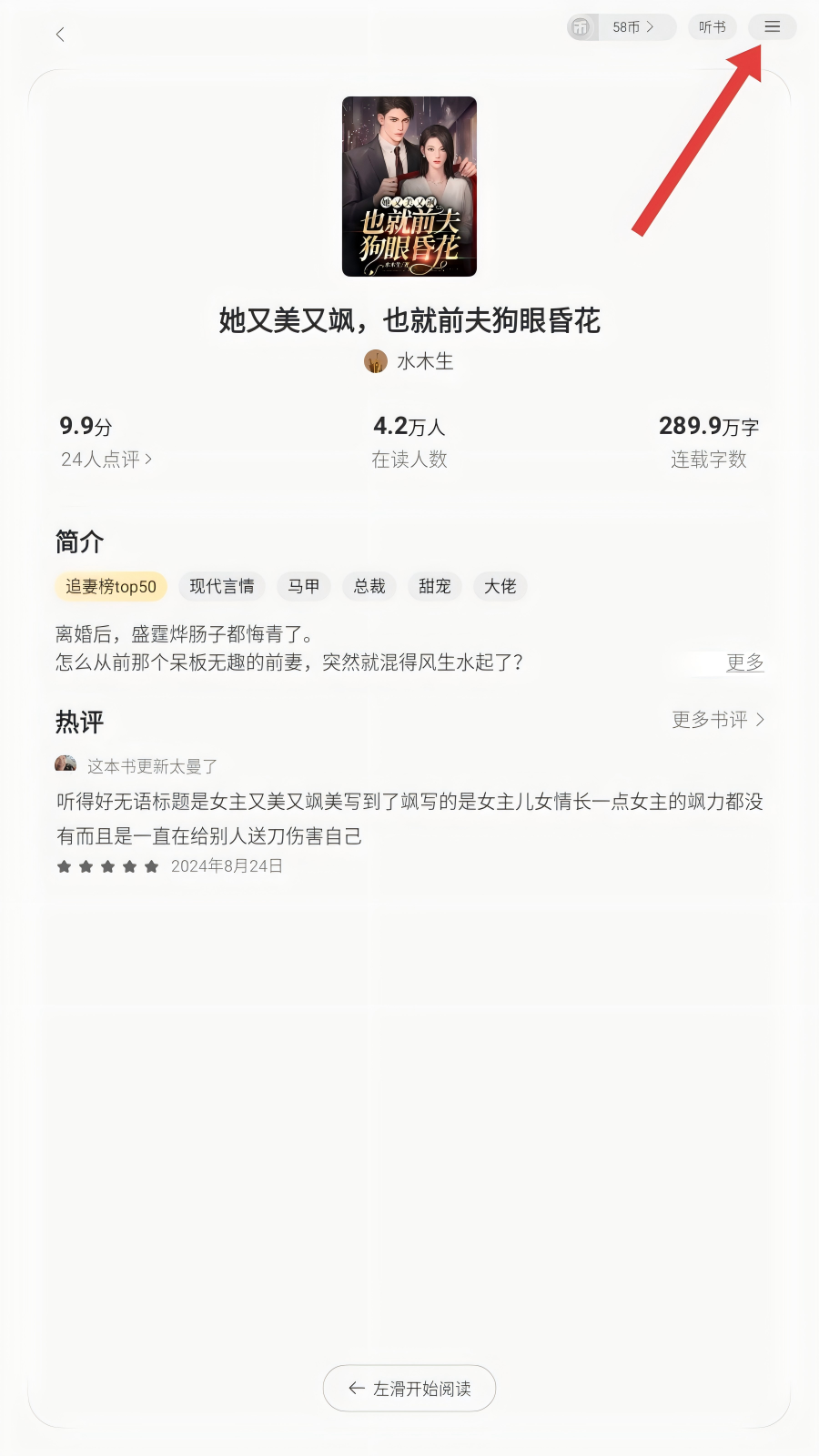The image size is (819, 1456).
Task: Tap the 大佬 tag chip
Action: [500, 587]
